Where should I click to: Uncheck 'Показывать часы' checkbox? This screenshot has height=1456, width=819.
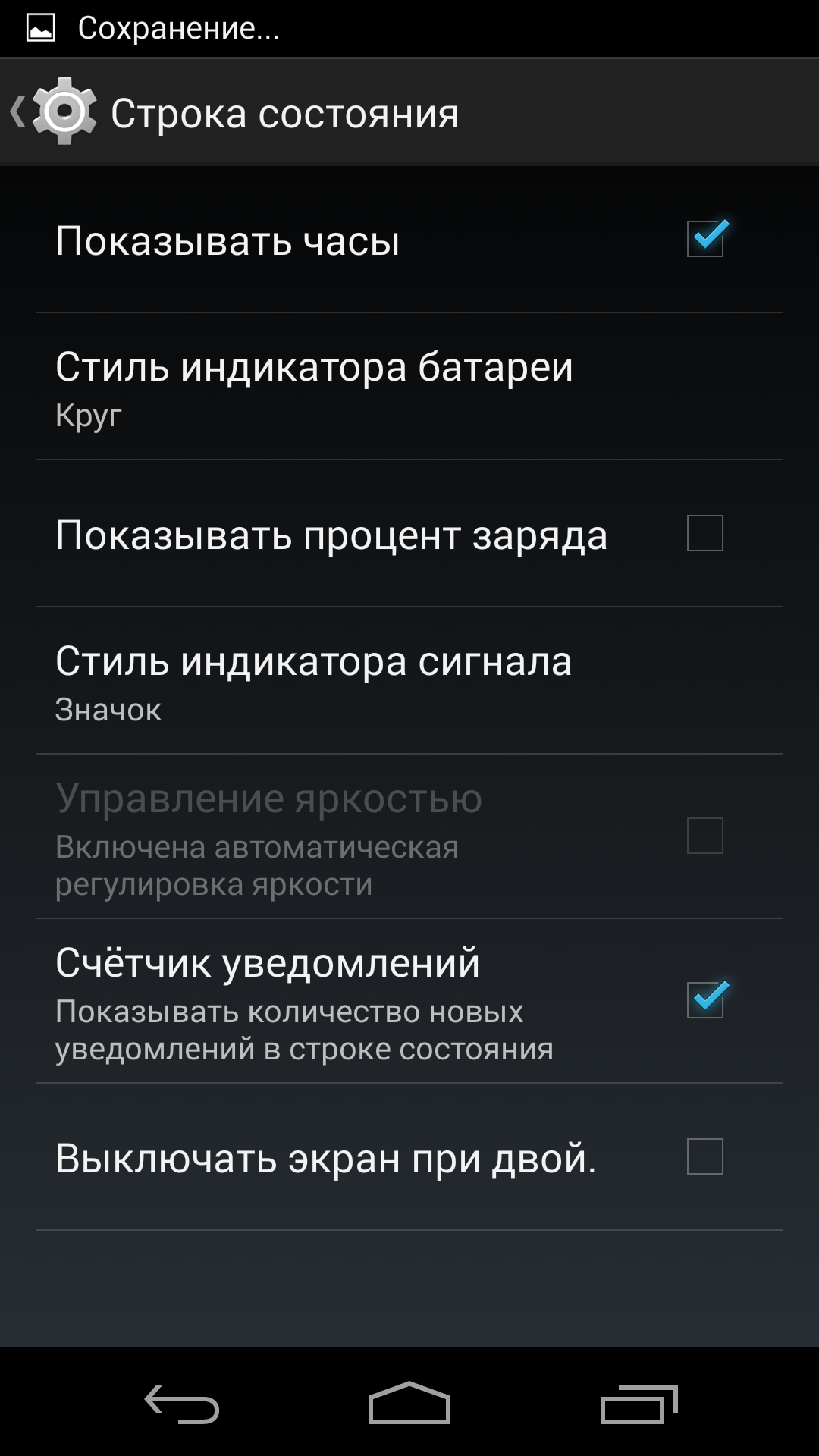704,239
